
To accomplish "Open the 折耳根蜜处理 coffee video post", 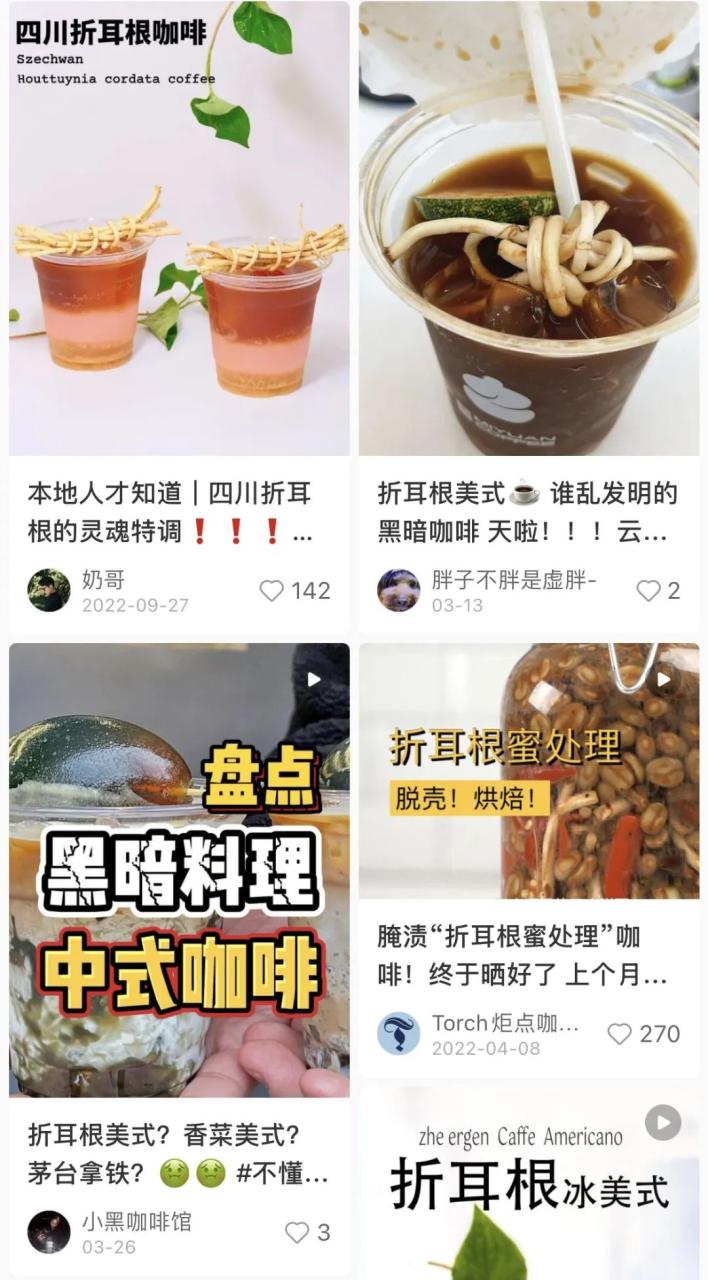I will tap(528, 770).
